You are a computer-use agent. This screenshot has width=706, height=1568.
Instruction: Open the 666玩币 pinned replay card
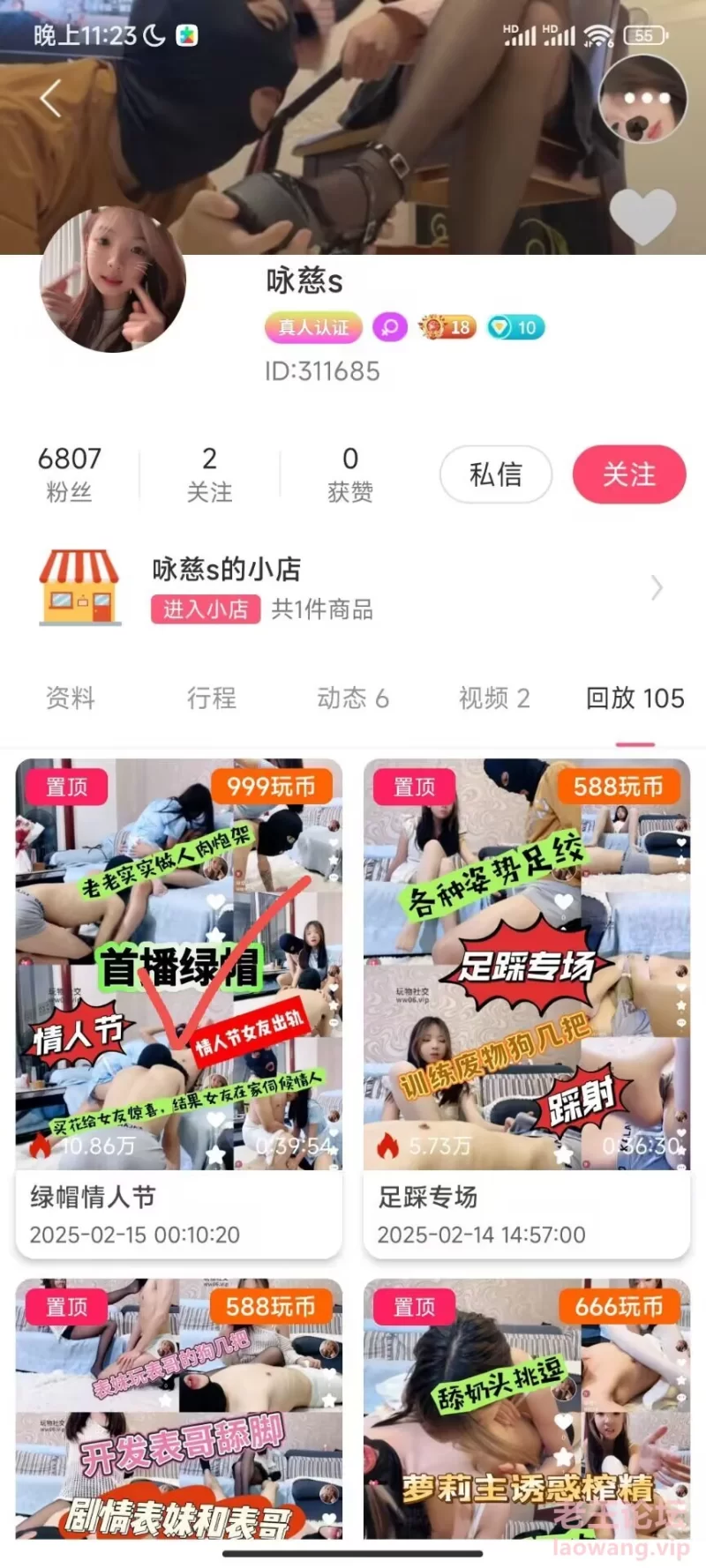coord(527,1411)
